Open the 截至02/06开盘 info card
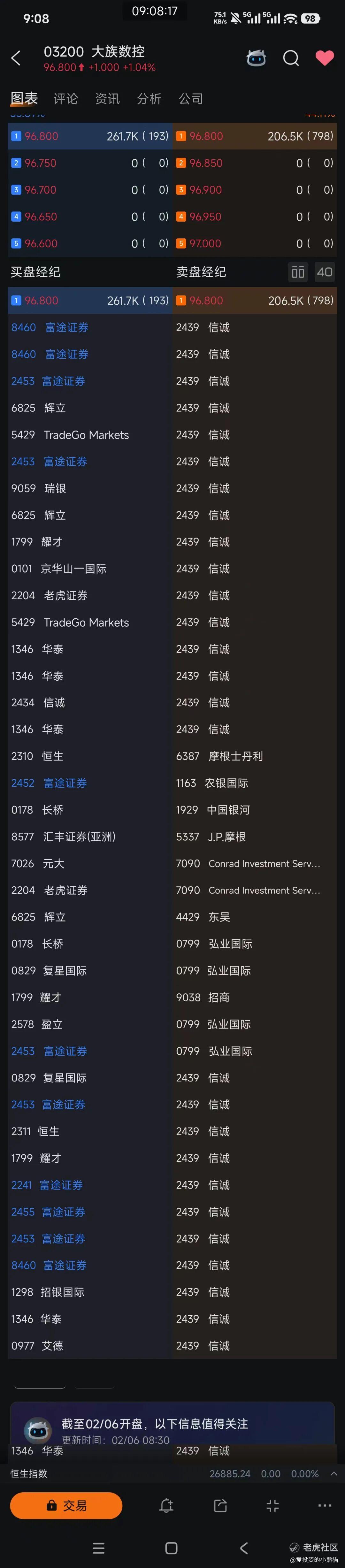 (172, 1429)
